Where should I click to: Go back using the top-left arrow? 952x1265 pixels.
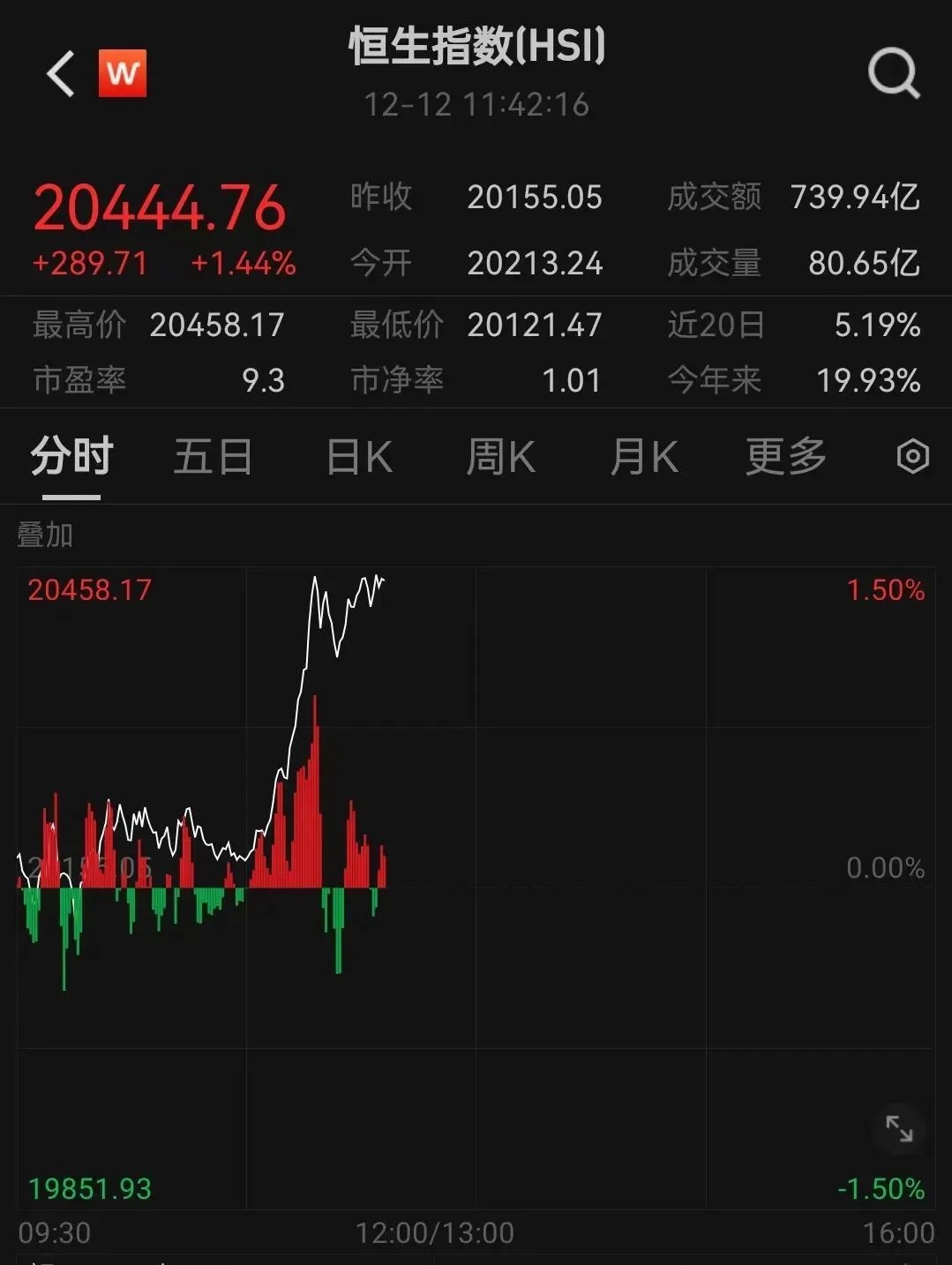pyautogui.click(x=60, y=73)
